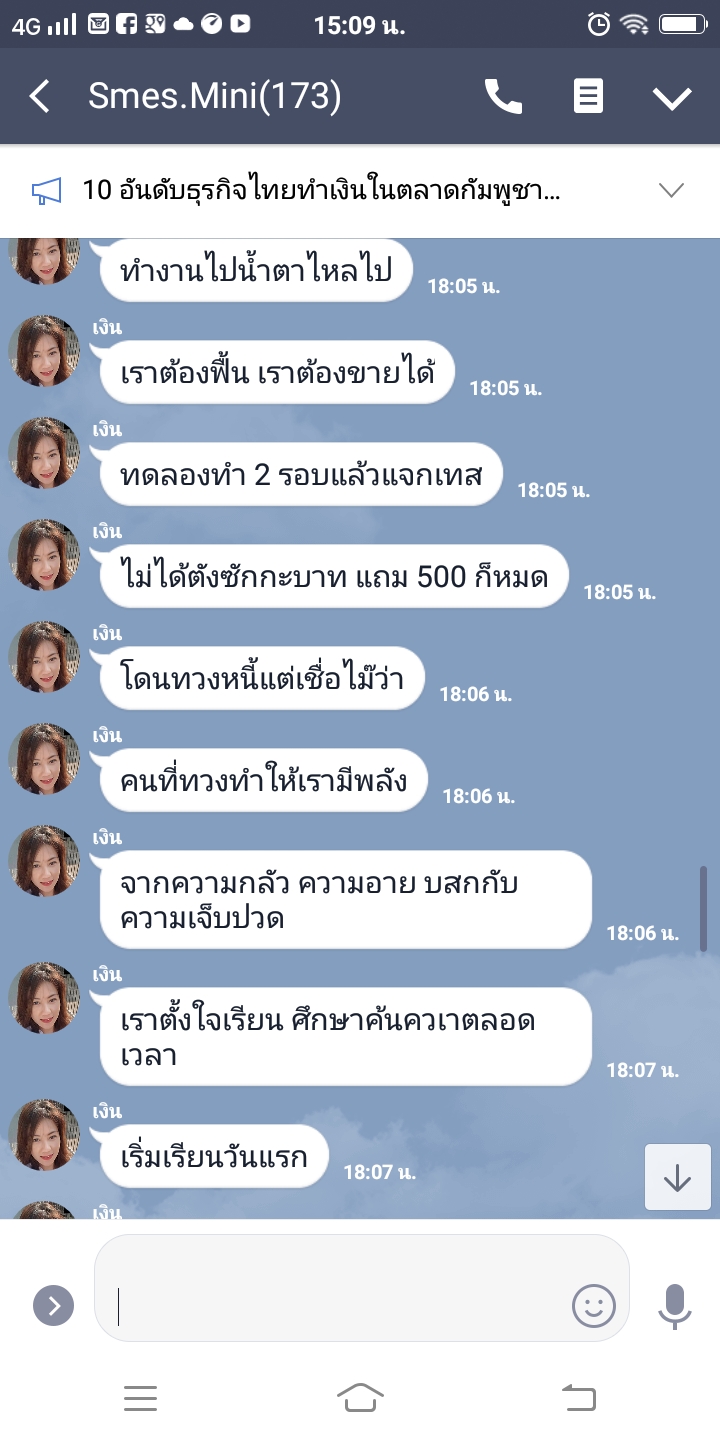This screenshot has height=1440, width=720.
Task: Go back from the Smes.Mini chat
Action: click(39, 97)
